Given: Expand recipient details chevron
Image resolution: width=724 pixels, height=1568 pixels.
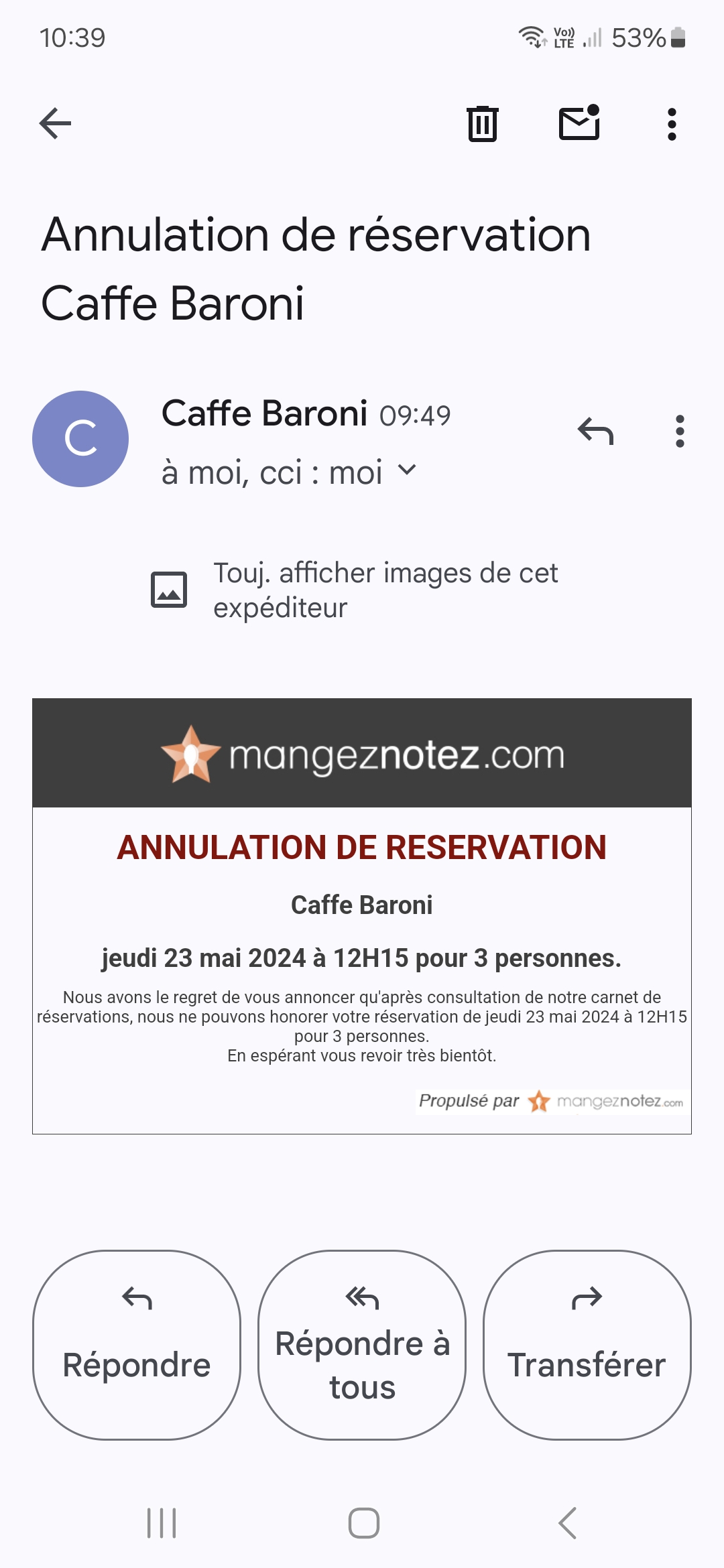Looking at the screenshot, I should click(x=407, y=470).
